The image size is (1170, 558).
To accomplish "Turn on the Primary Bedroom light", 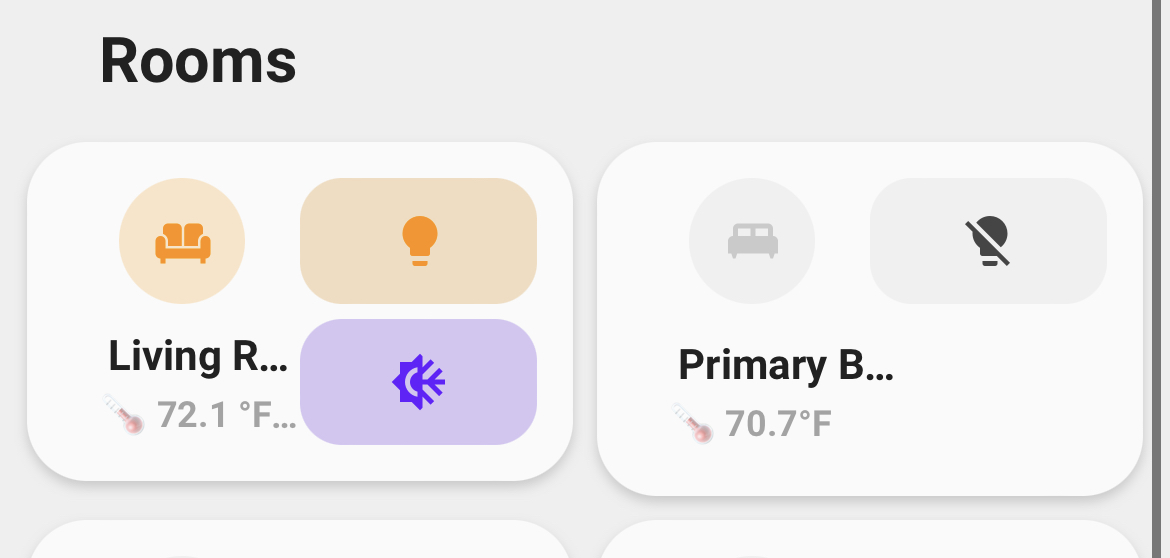I will [988, 241].
